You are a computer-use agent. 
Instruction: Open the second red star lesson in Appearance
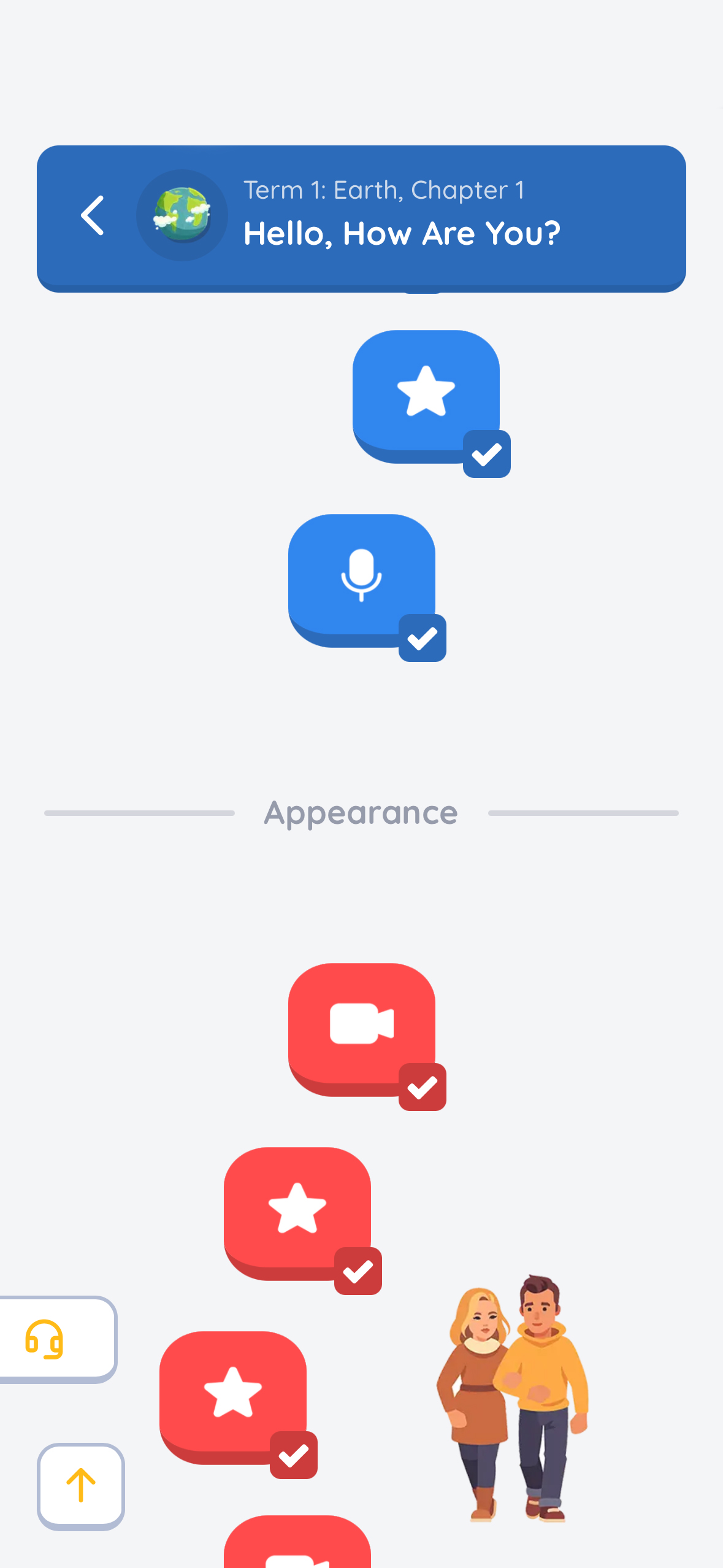click(x=233, y=1394)
